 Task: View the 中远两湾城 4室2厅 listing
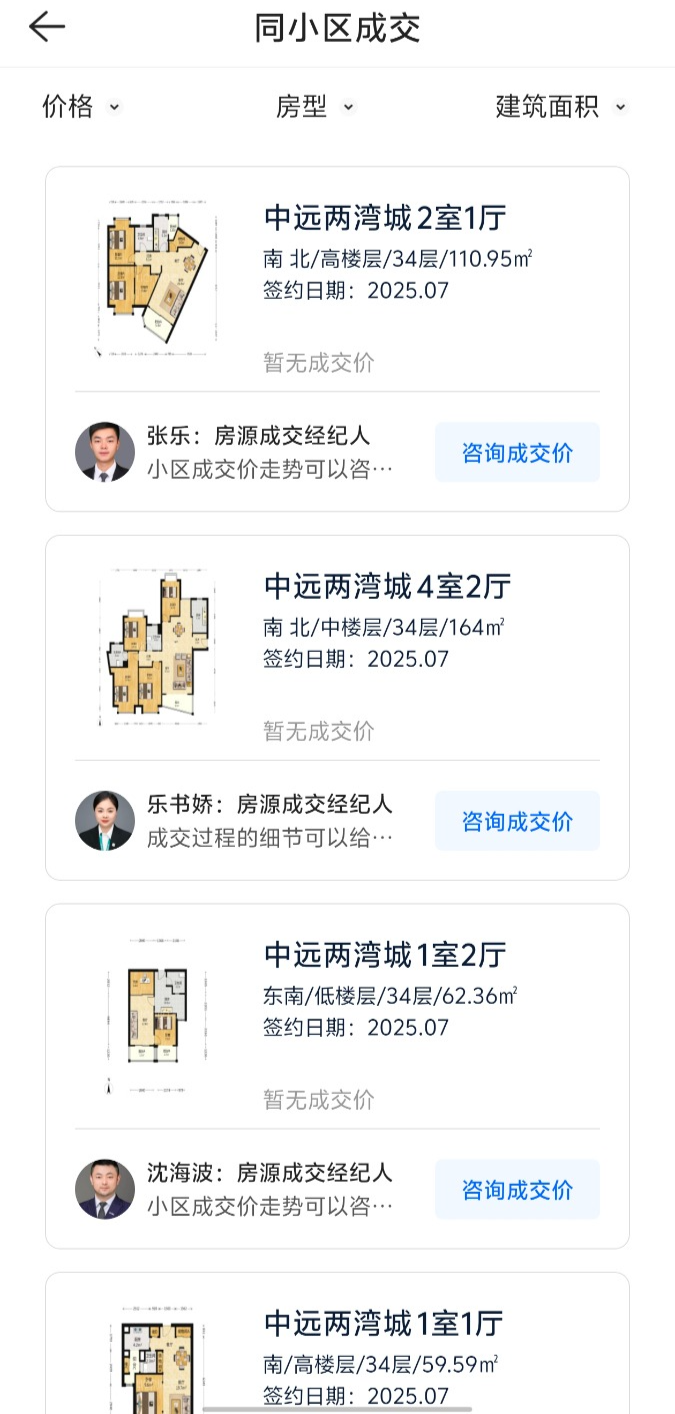pos(387,586)
